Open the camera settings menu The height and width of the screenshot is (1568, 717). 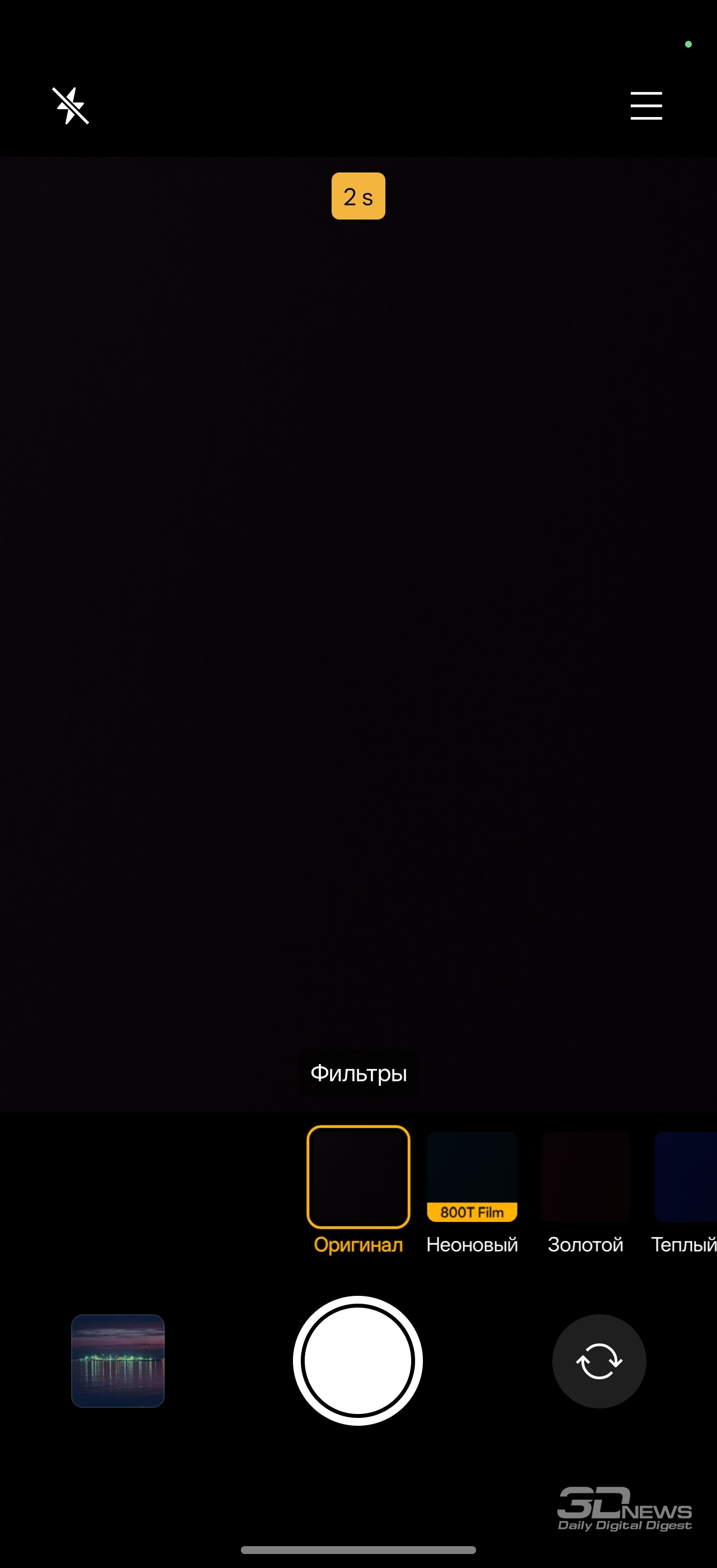click(x=646, y=106)
